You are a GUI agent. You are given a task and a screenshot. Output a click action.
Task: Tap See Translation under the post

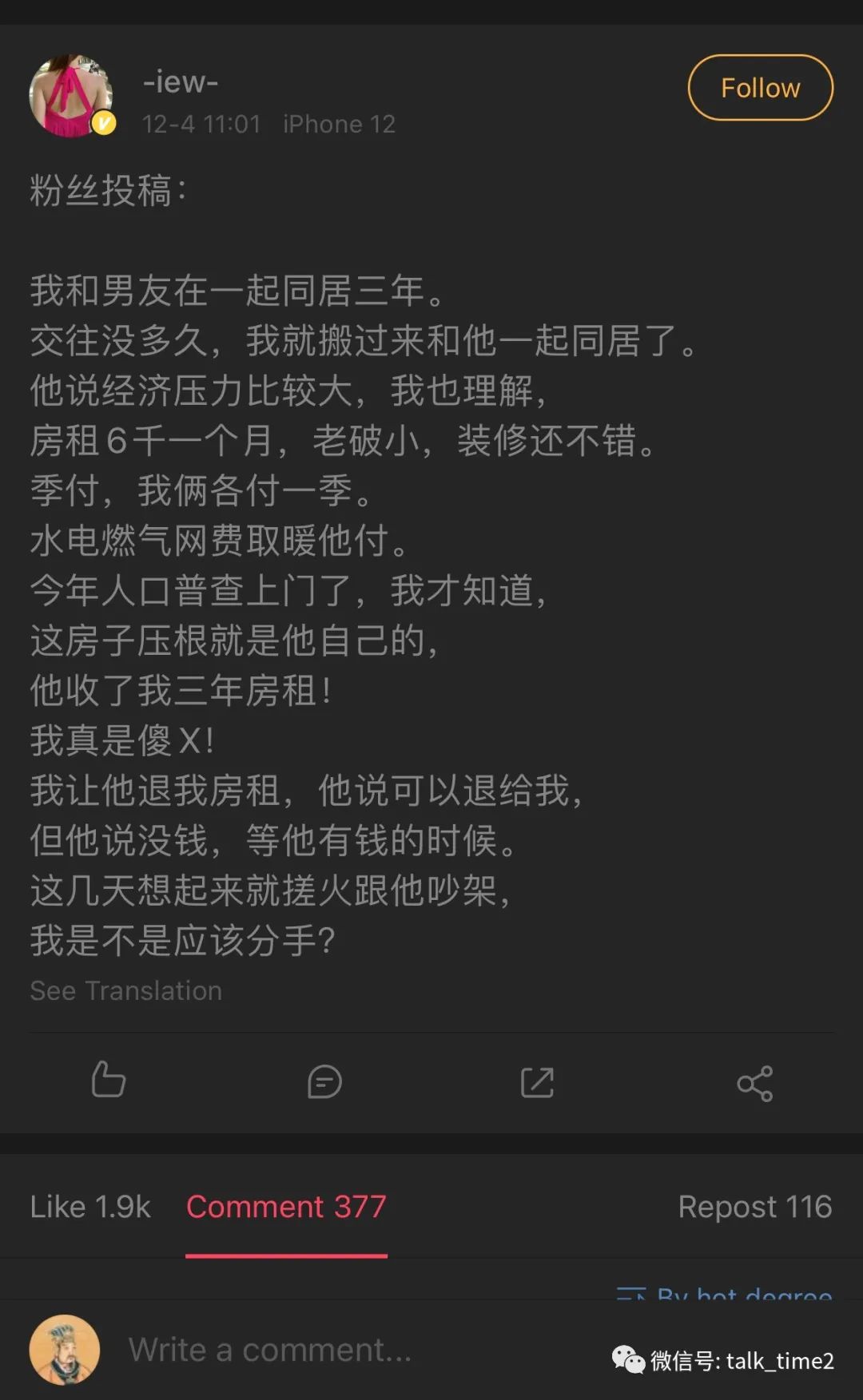point(125,990)
